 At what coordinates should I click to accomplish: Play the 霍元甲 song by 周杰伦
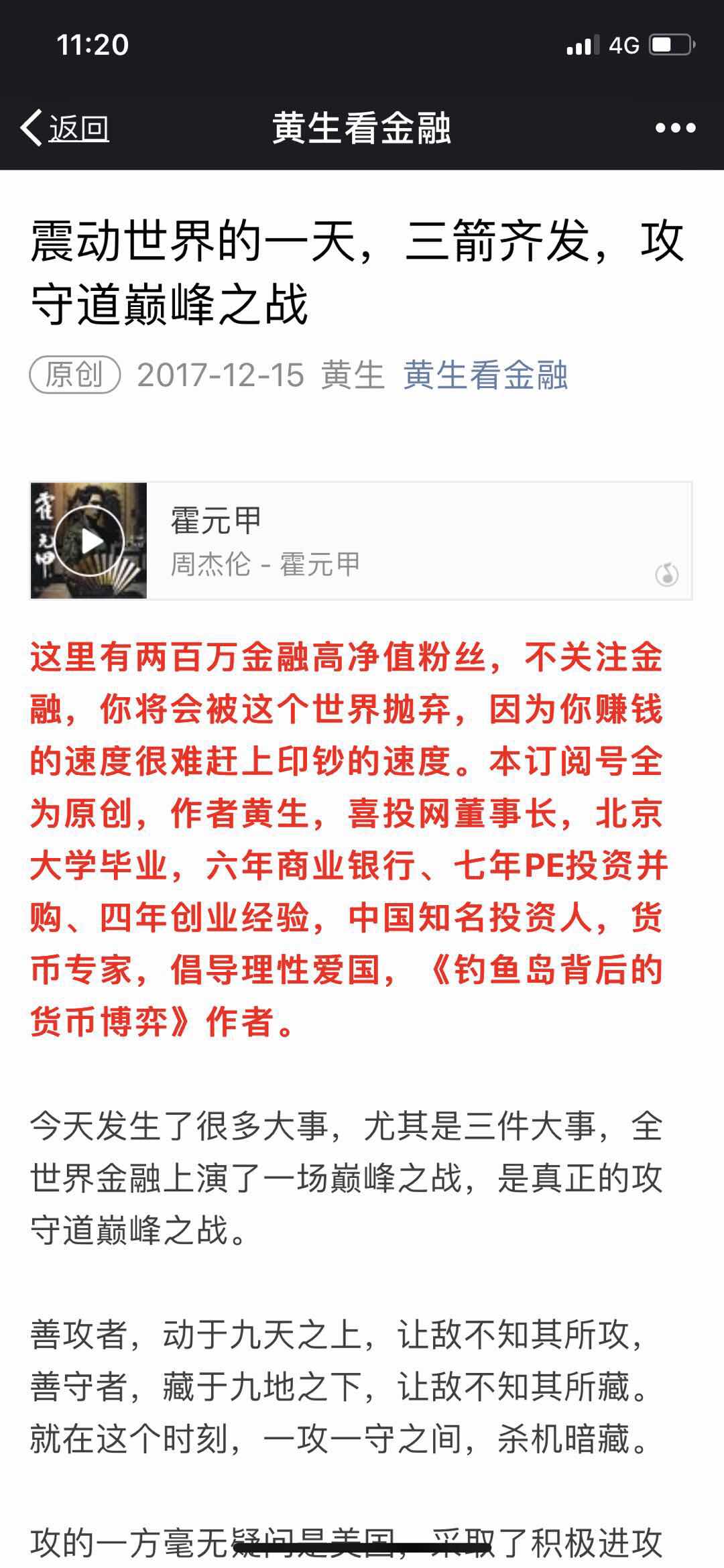coord(90,541)
